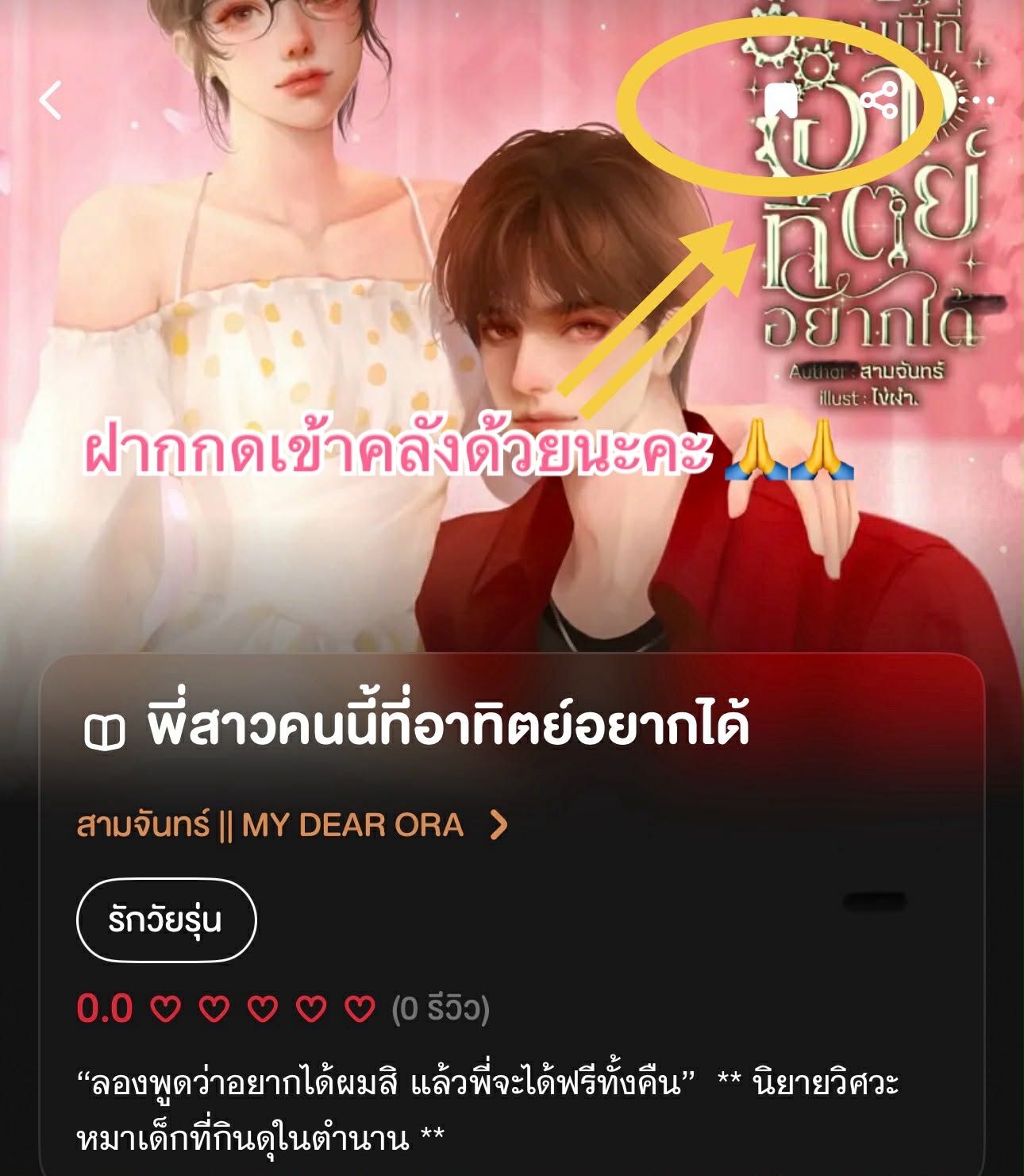1024x1176 pixels.
Task: Select the รักวัยรุ่น category chip
Action: (166, 920)
